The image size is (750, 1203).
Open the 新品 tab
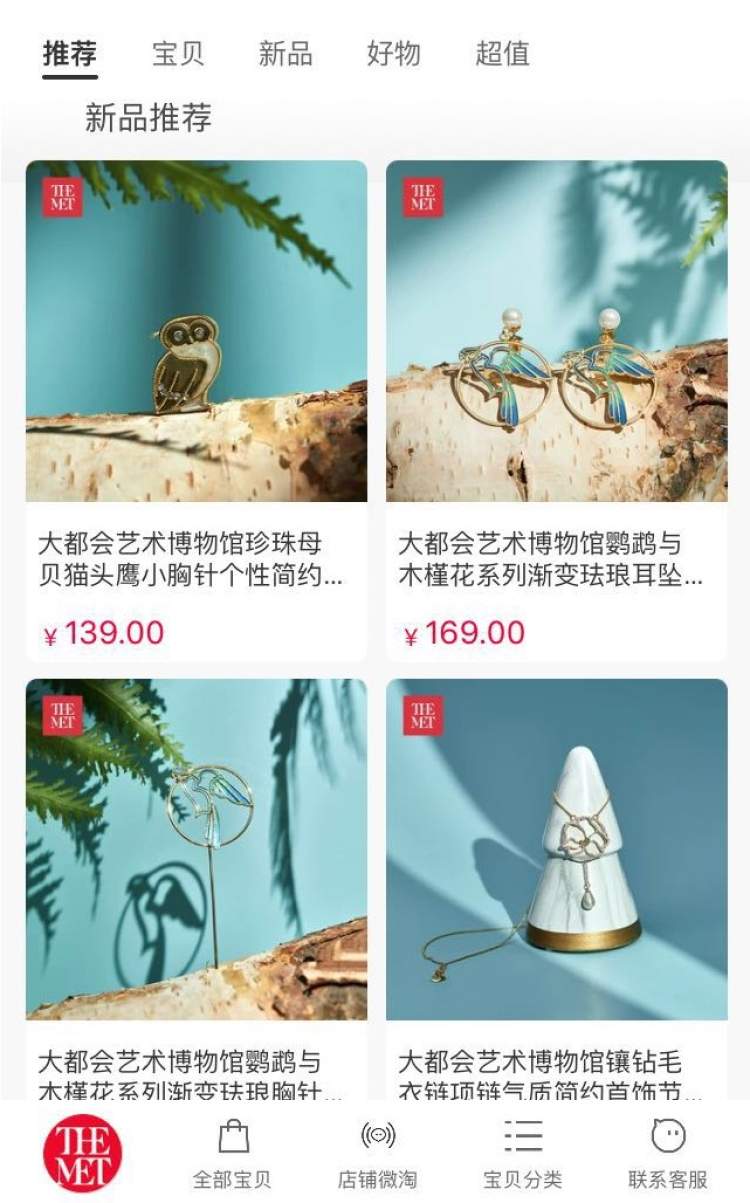pos(285,54)
